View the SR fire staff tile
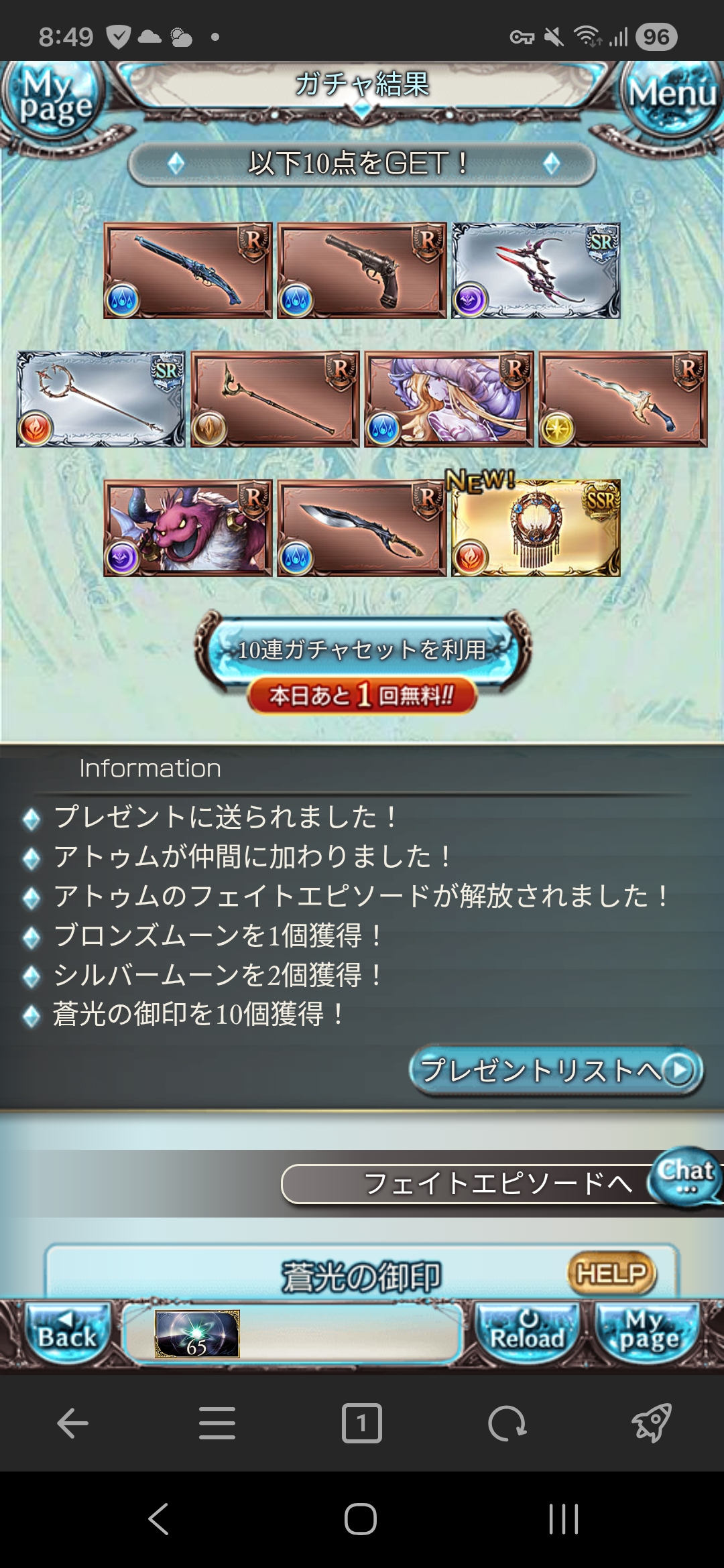Screen dimensions: 724x1568 pyautogui.click(x=101, y=399)
